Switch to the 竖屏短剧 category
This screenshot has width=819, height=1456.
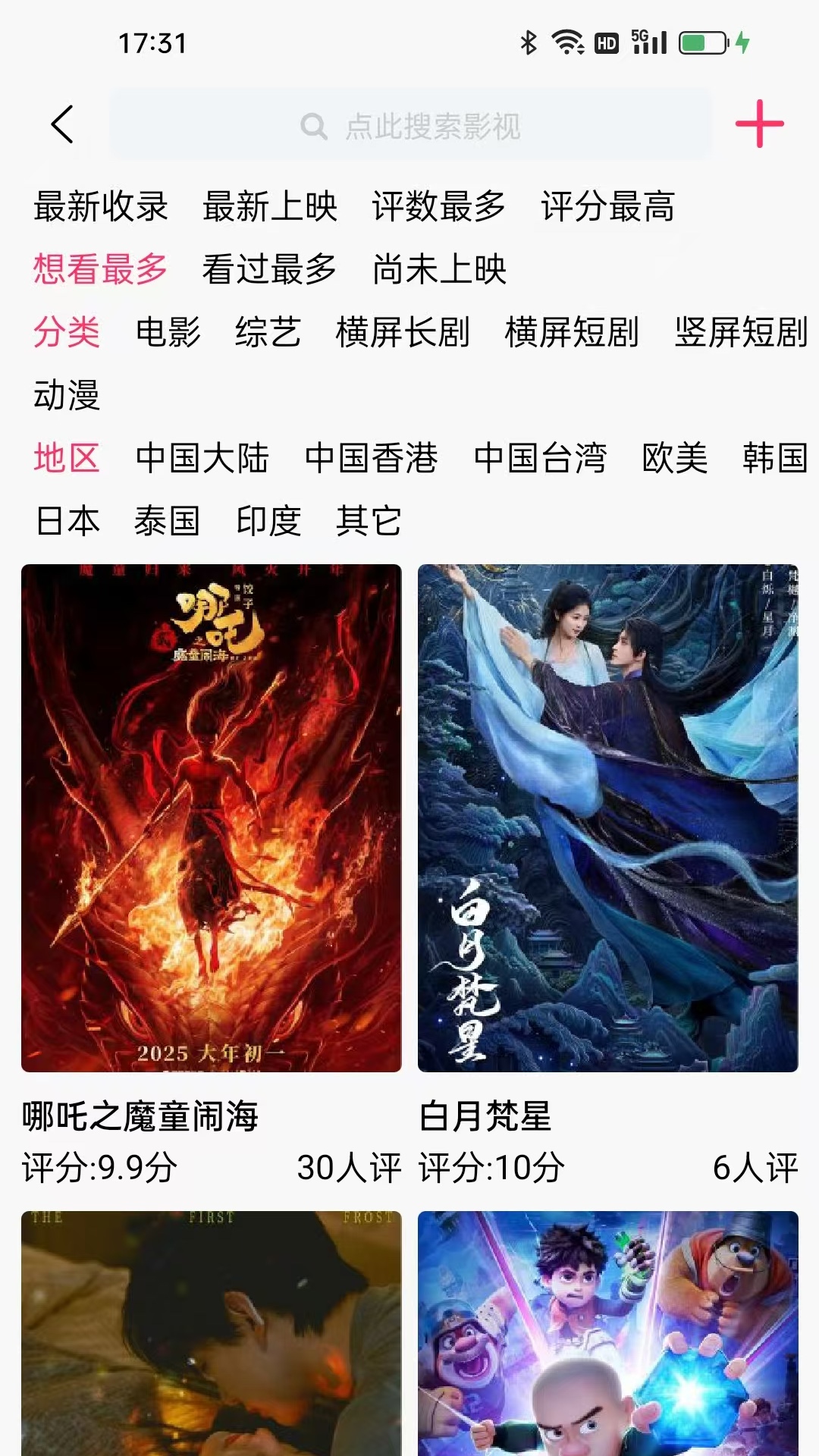(x=736, y=332)
